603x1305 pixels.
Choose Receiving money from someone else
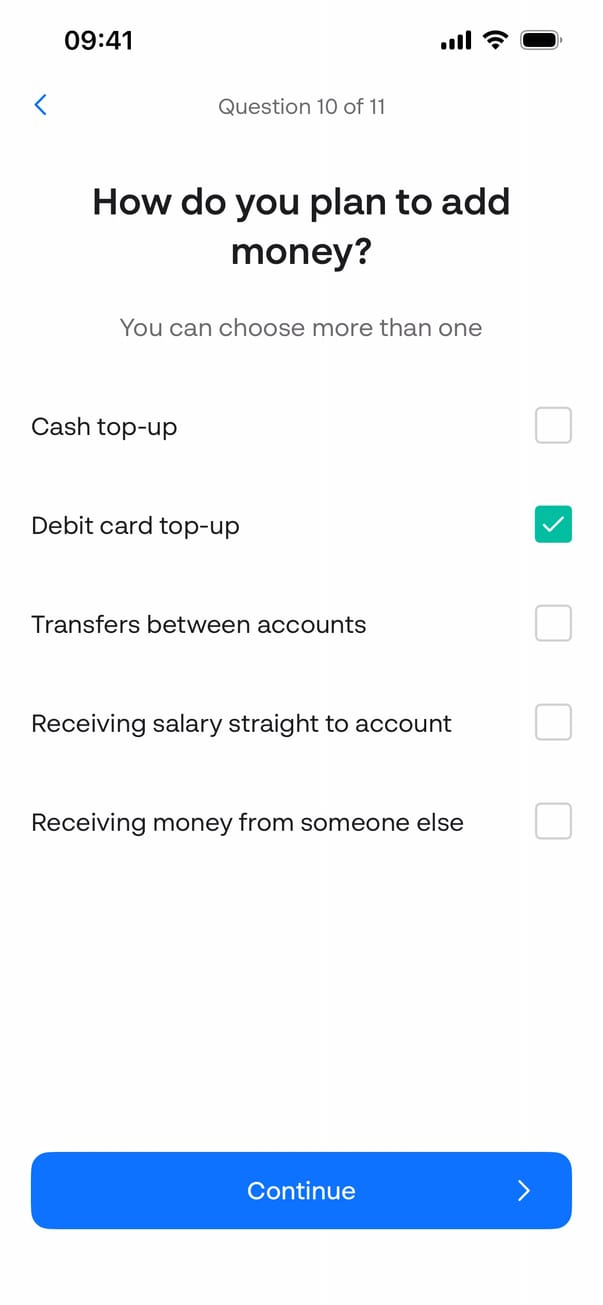[553, 822]
